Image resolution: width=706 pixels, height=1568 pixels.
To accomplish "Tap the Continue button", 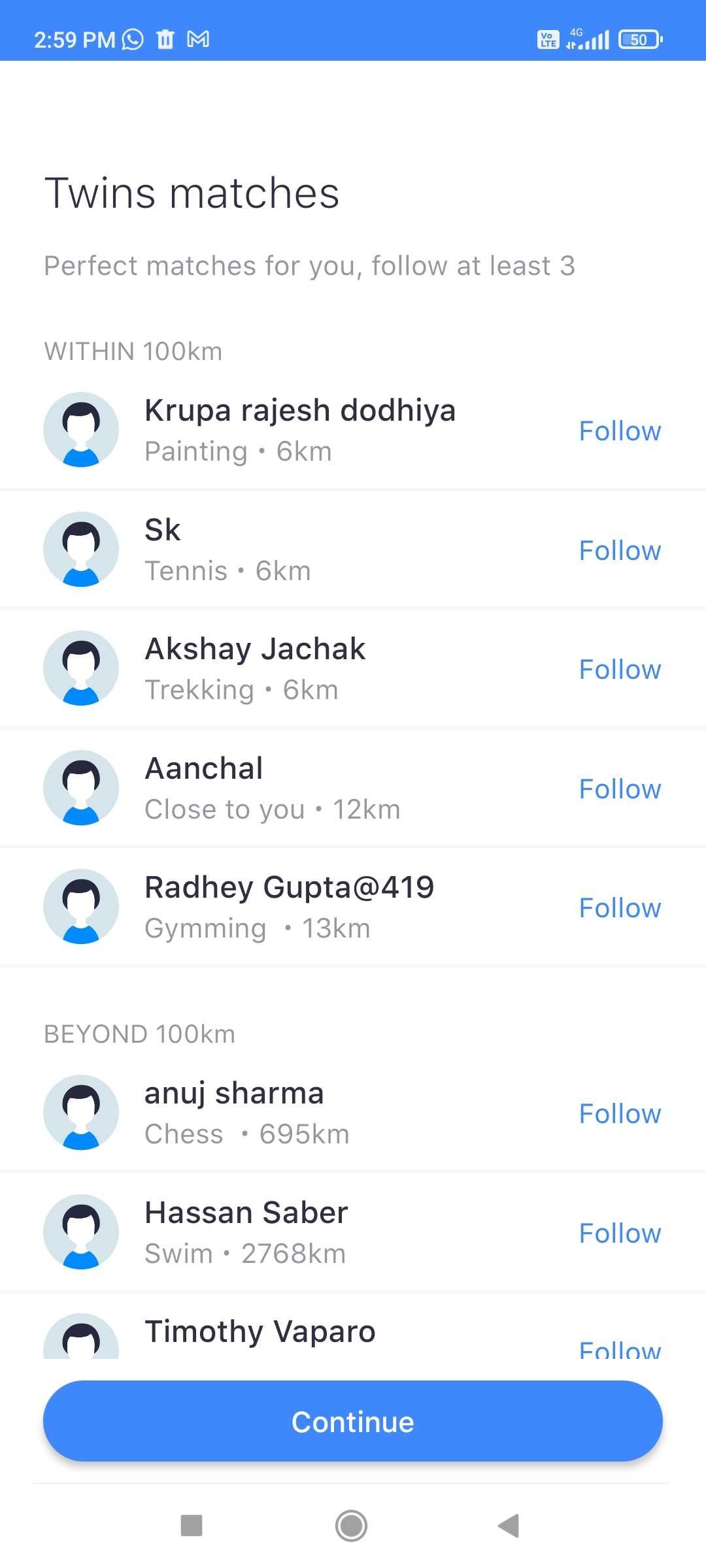I will (353, 1422).
